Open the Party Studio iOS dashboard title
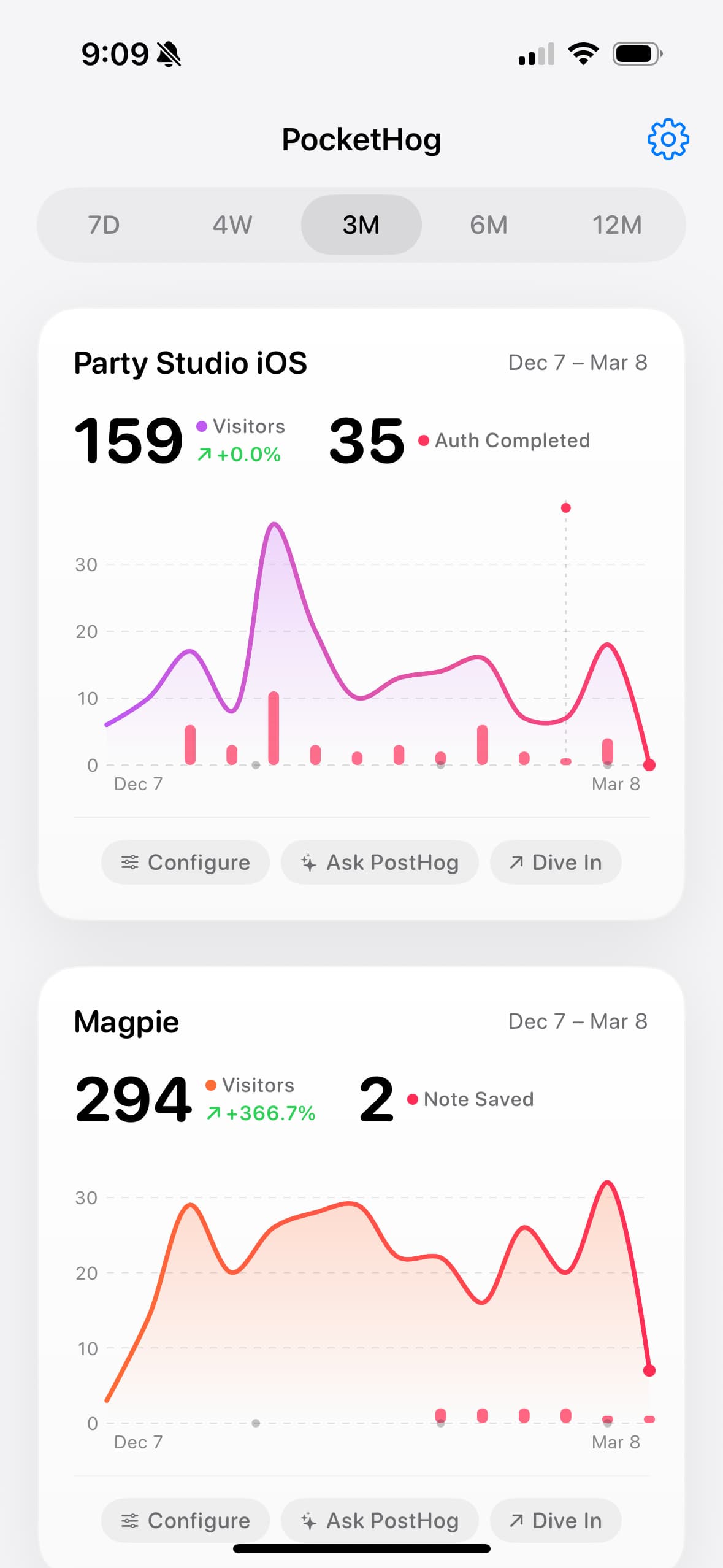The image size is (723, 1568). click(191, 363)
